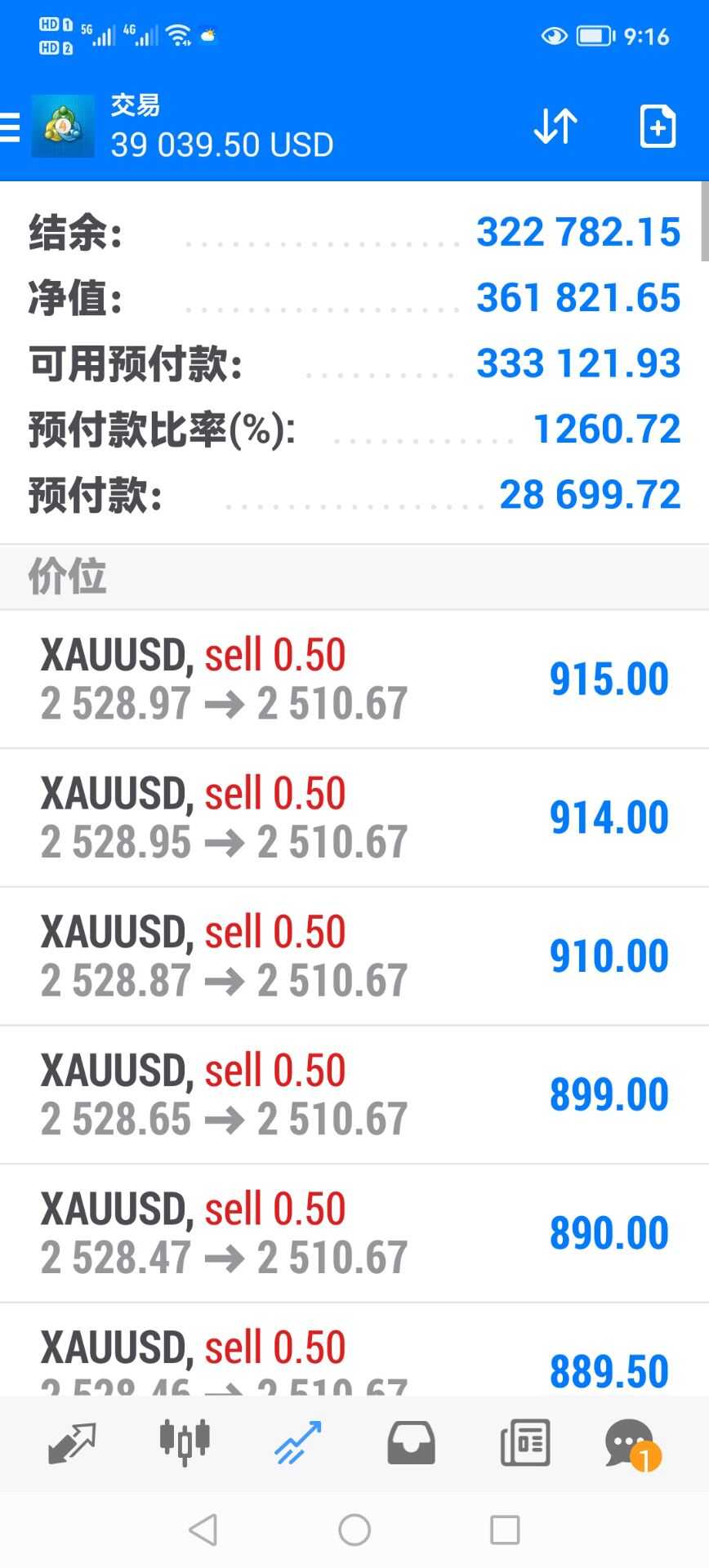
Task: Open XAUUSD sell position with 899.00 profit
Action: pyautogui.click(x=354, y=1095)
